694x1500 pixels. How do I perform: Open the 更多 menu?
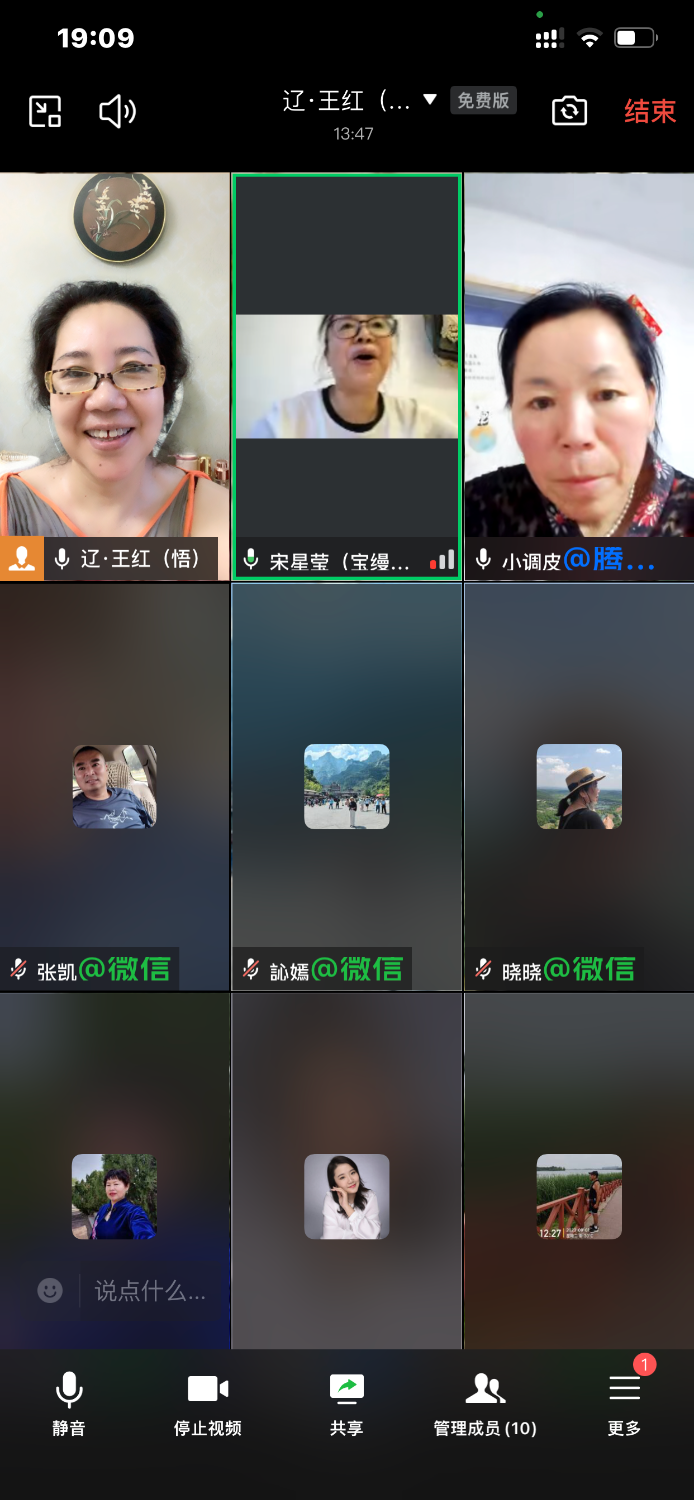click(x=624, y=1402)
